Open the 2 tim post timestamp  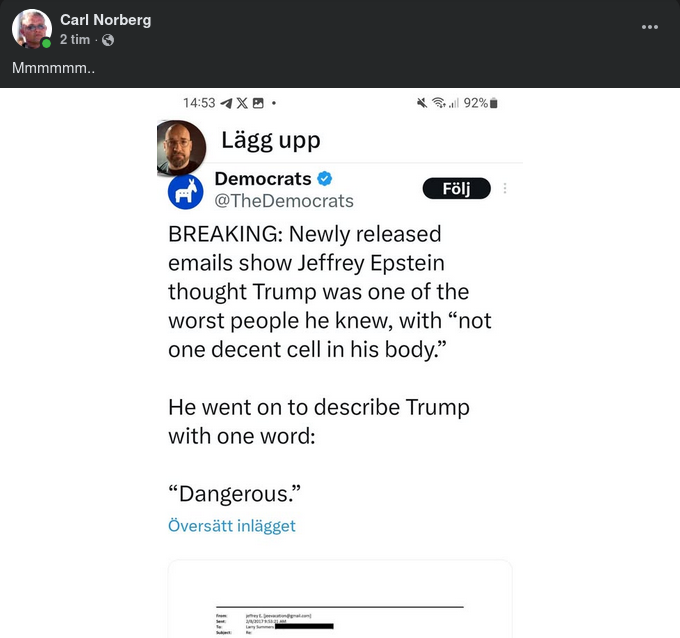[75, 39]
